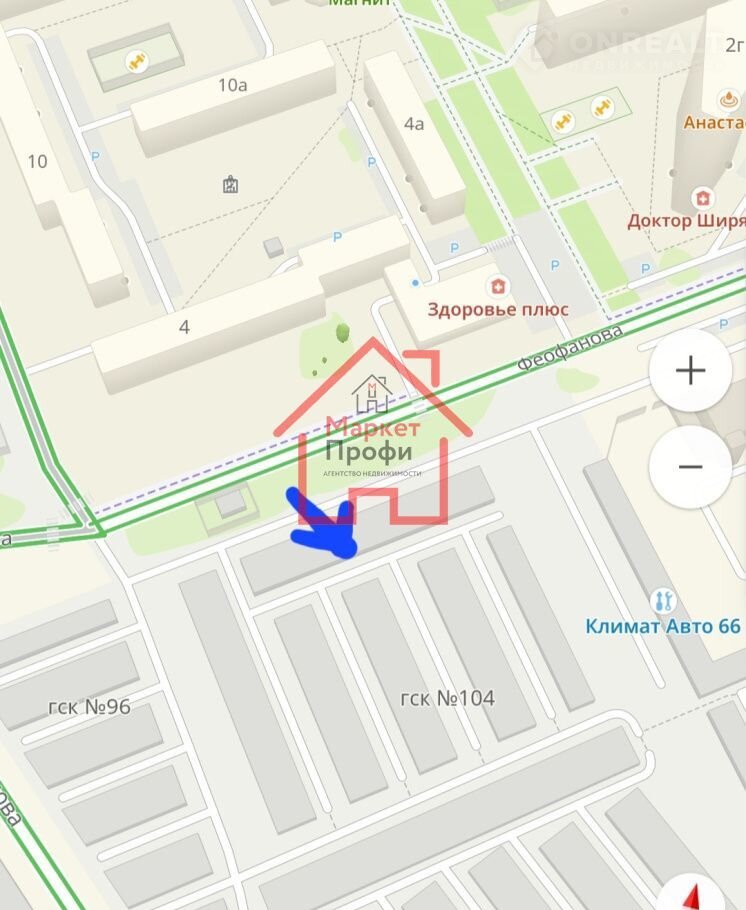Open the Здоровье плюс place marker
This screenshot has width=746, height=910.
(x=492, y=287)
